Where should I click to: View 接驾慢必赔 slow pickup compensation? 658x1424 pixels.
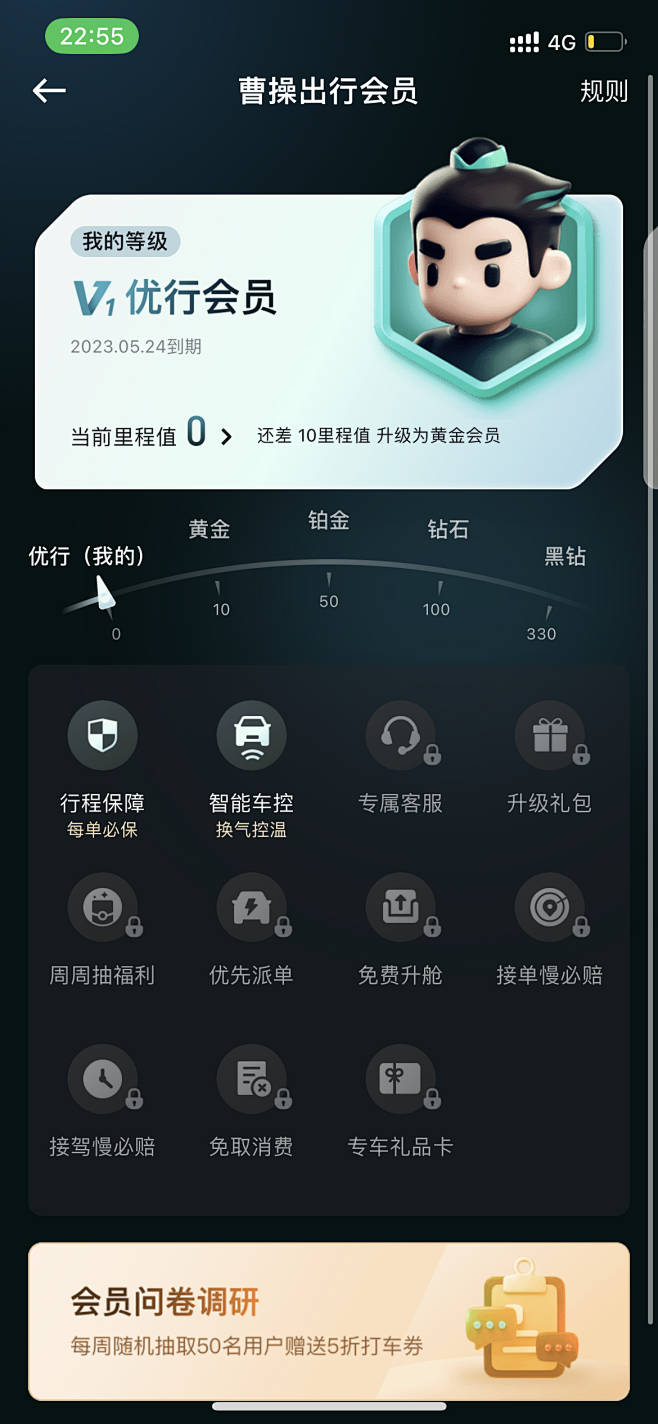click(x=102, y=1102)
